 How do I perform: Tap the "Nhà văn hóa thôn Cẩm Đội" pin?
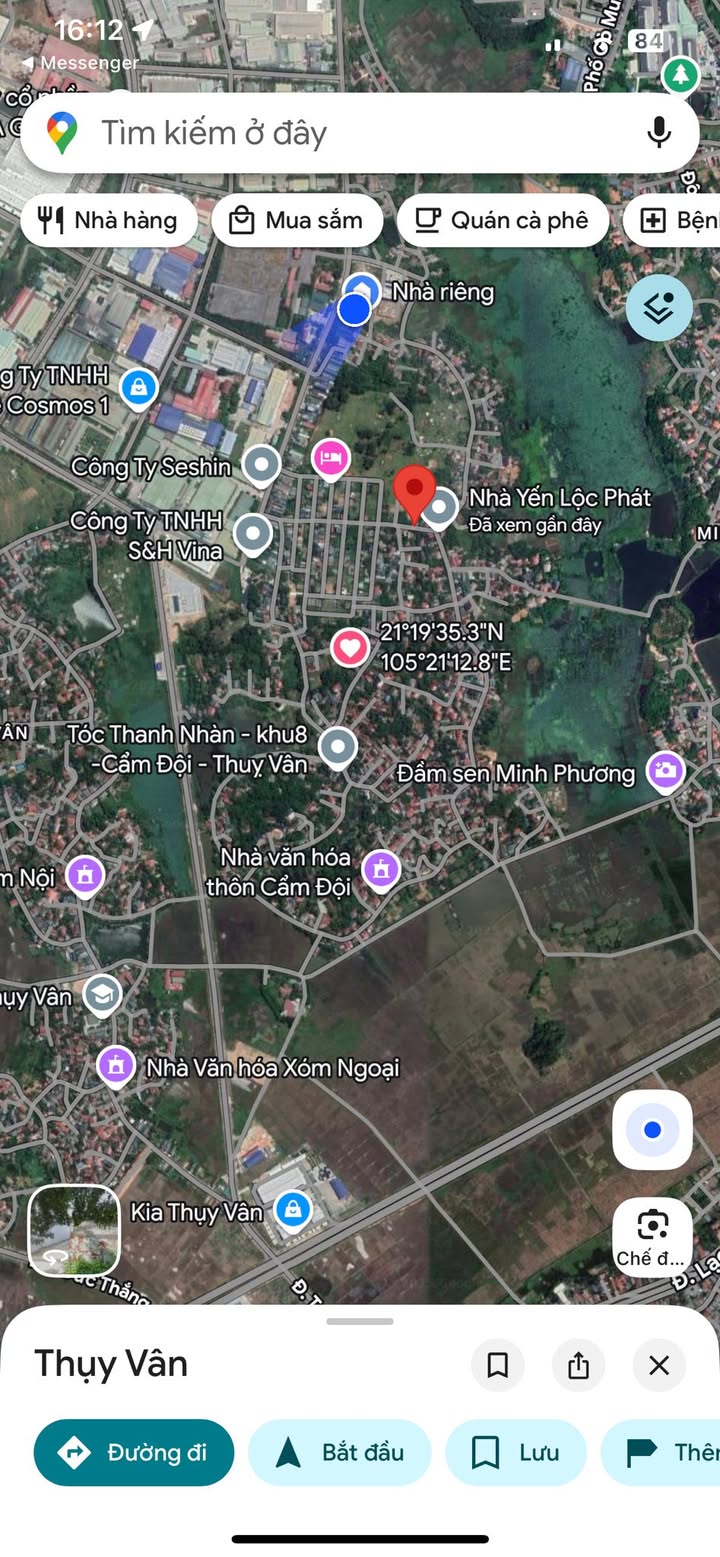pyautogui.click(x=380, y=869)
